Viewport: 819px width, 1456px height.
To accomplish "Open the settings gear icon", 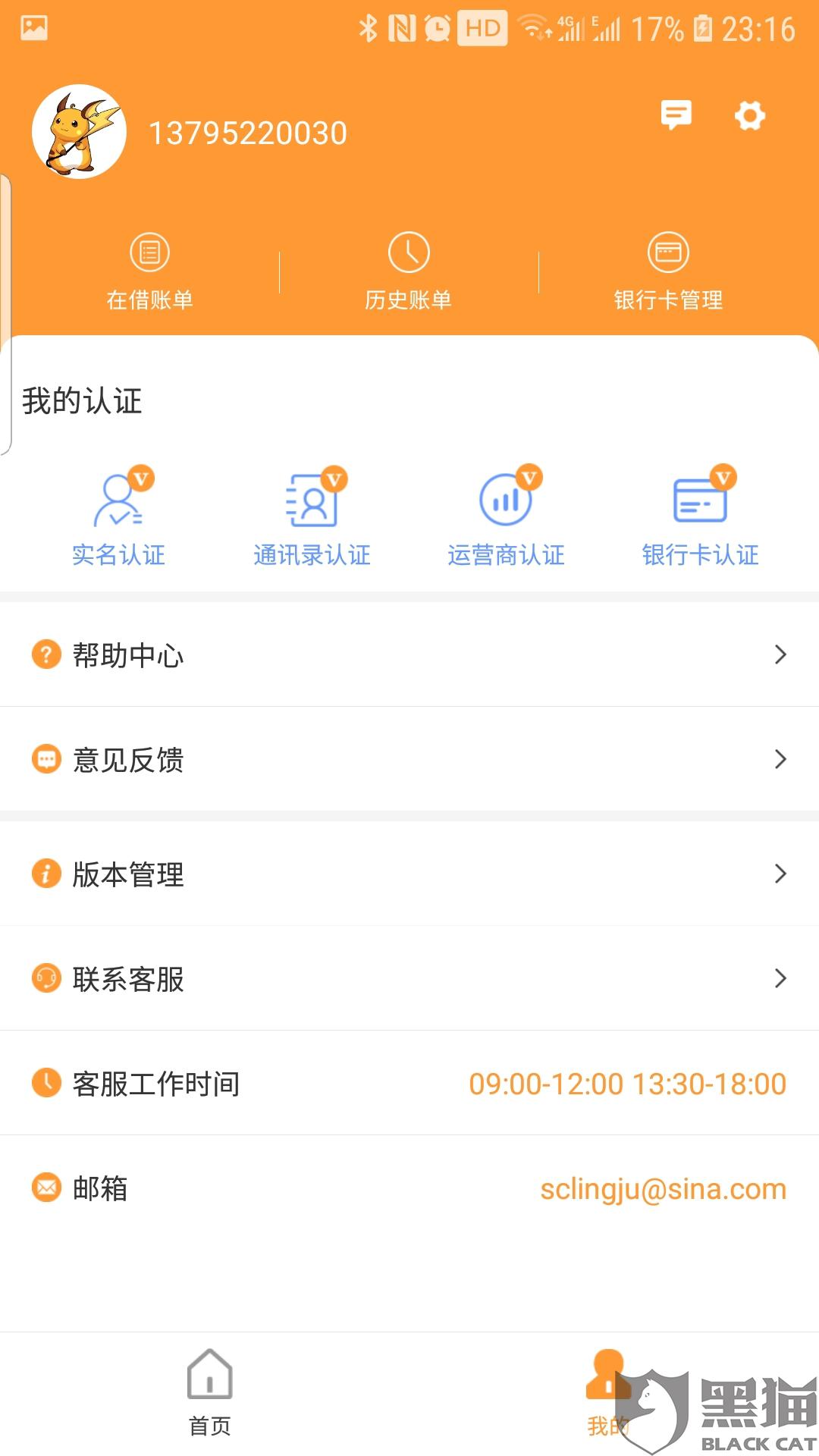I will [x=749, y=116].
